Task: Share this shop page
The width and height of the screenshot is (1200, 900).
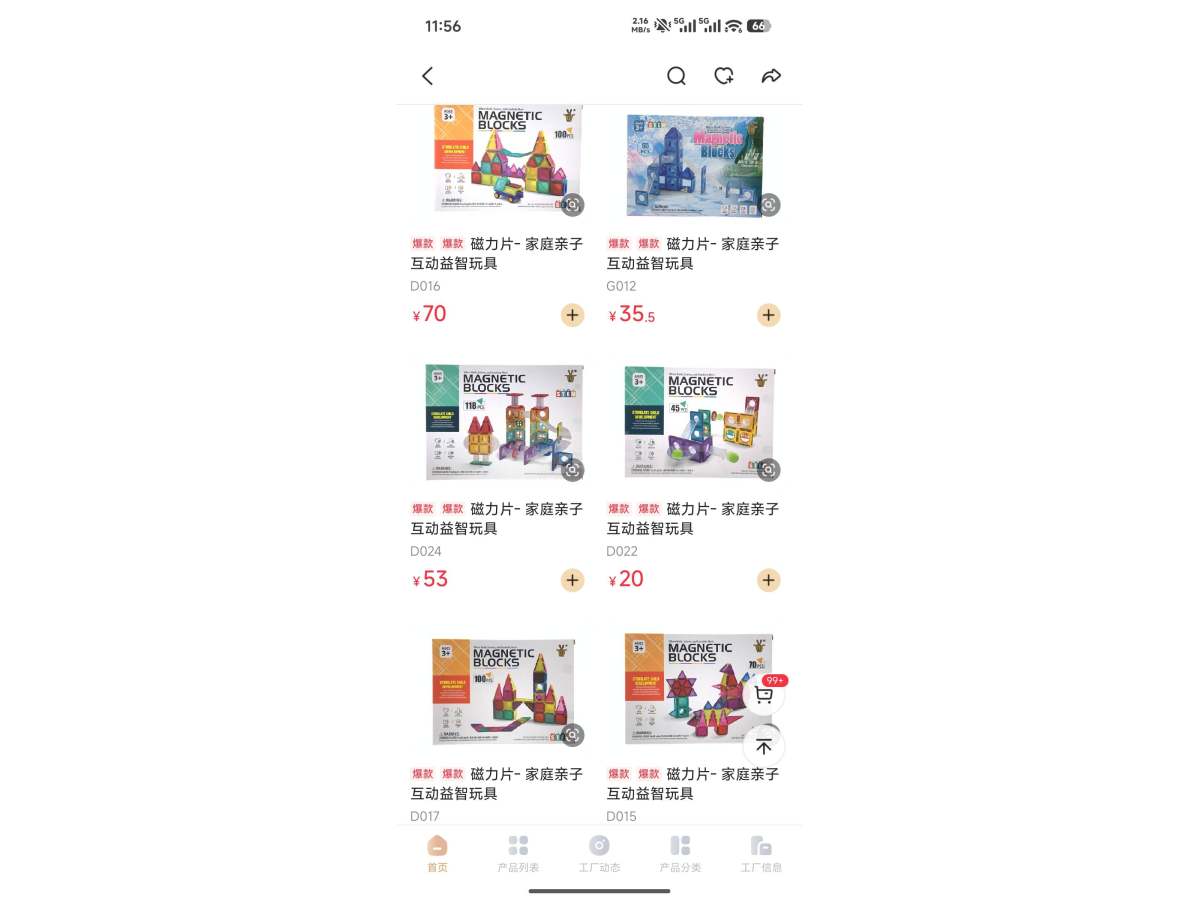Action: click(x=771, y=76)
